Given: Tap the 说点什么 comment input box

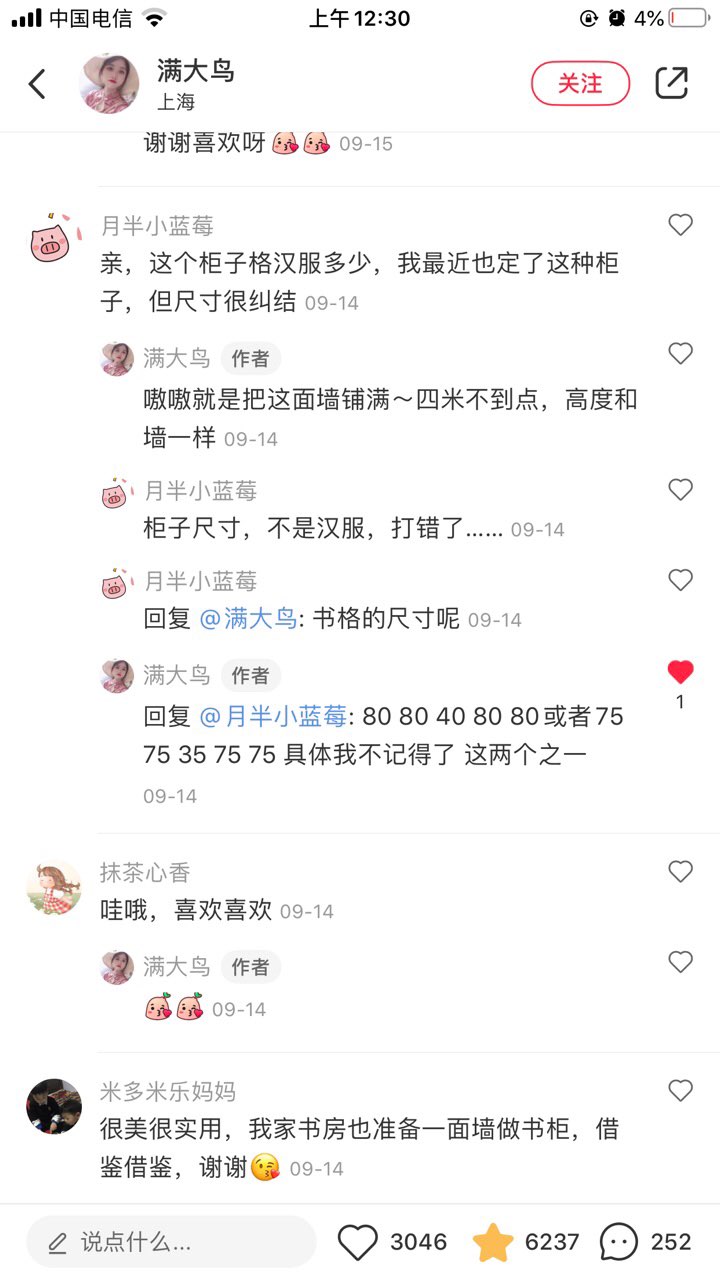Looking at the screenshot, I should pos(171,1242).
